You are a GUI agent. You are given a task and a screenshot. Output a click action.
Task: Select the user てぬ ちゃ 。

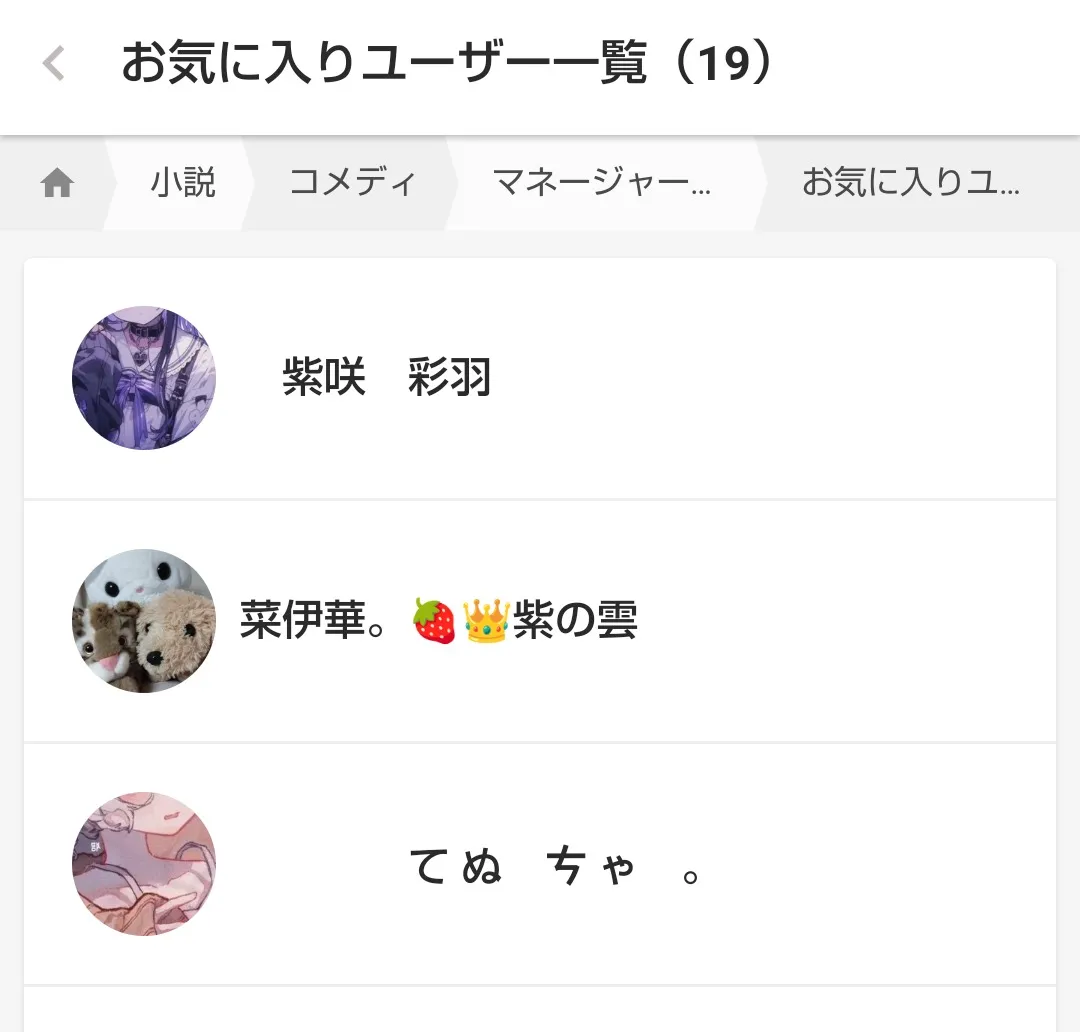click(x=555, y=865)
